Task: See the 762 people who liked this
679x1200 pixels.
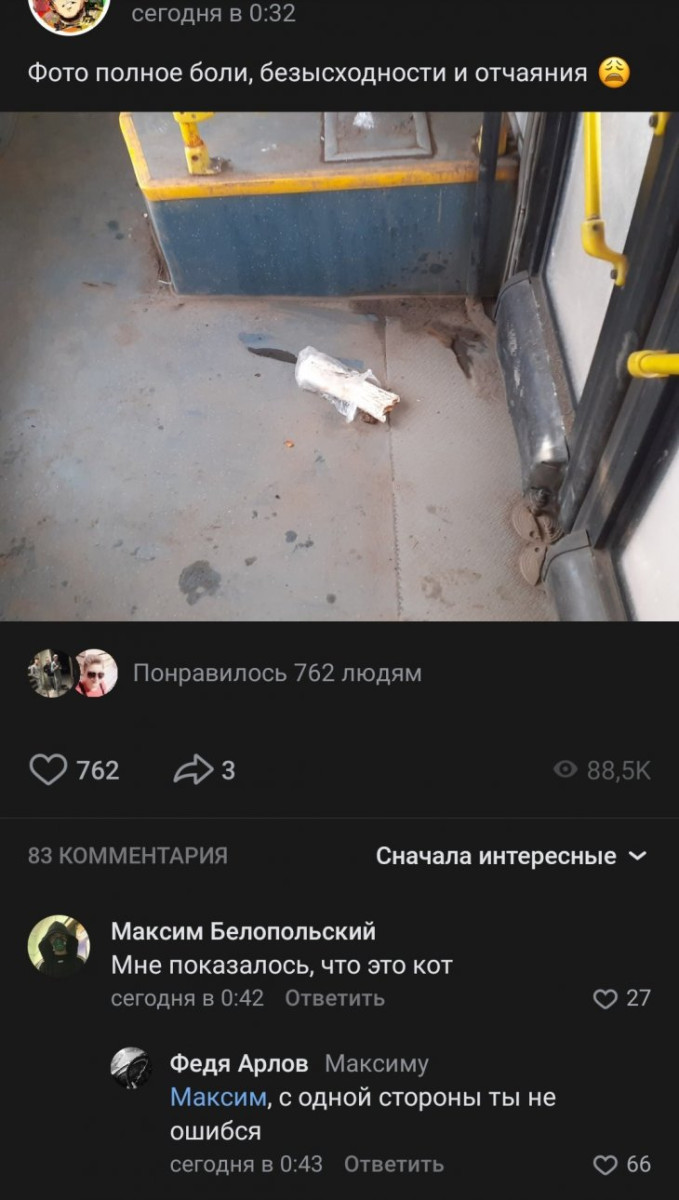Action: coord(277,673)
